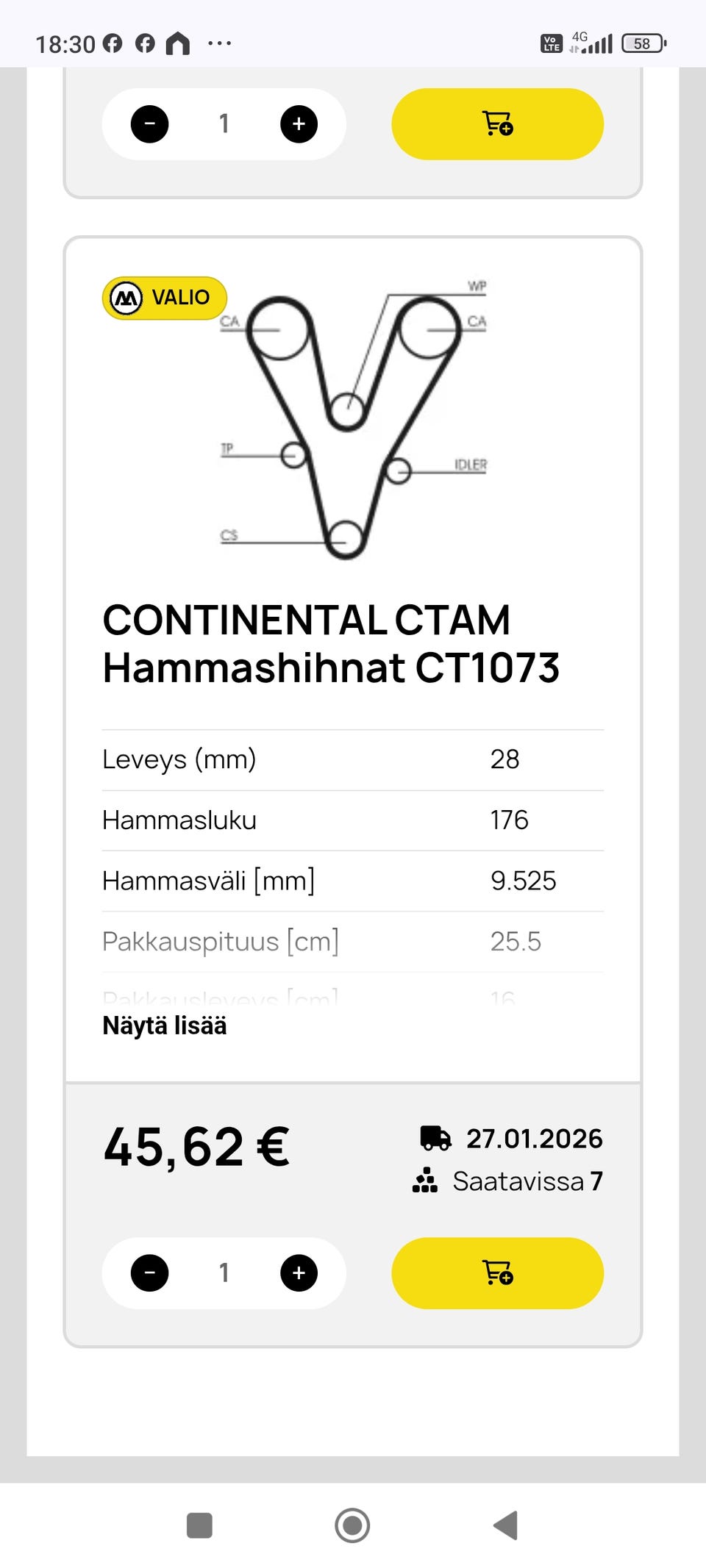
Task: Open the system home screen
Action: tap(352, 1525)
